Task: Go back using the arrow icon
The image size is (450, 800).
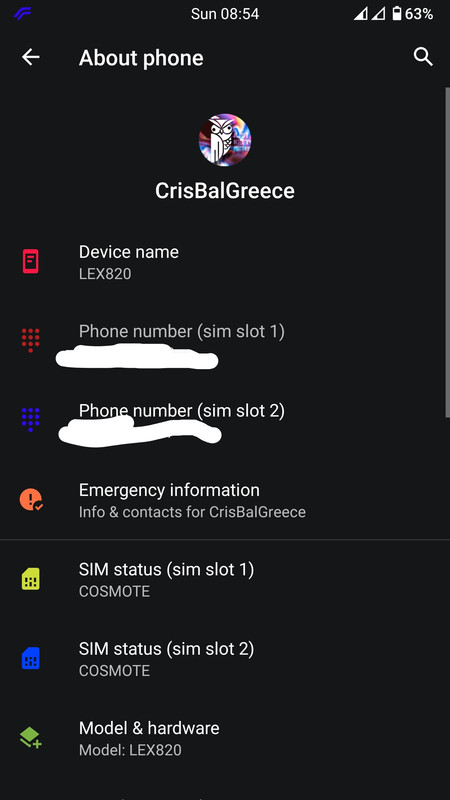Action: [31, 57]
